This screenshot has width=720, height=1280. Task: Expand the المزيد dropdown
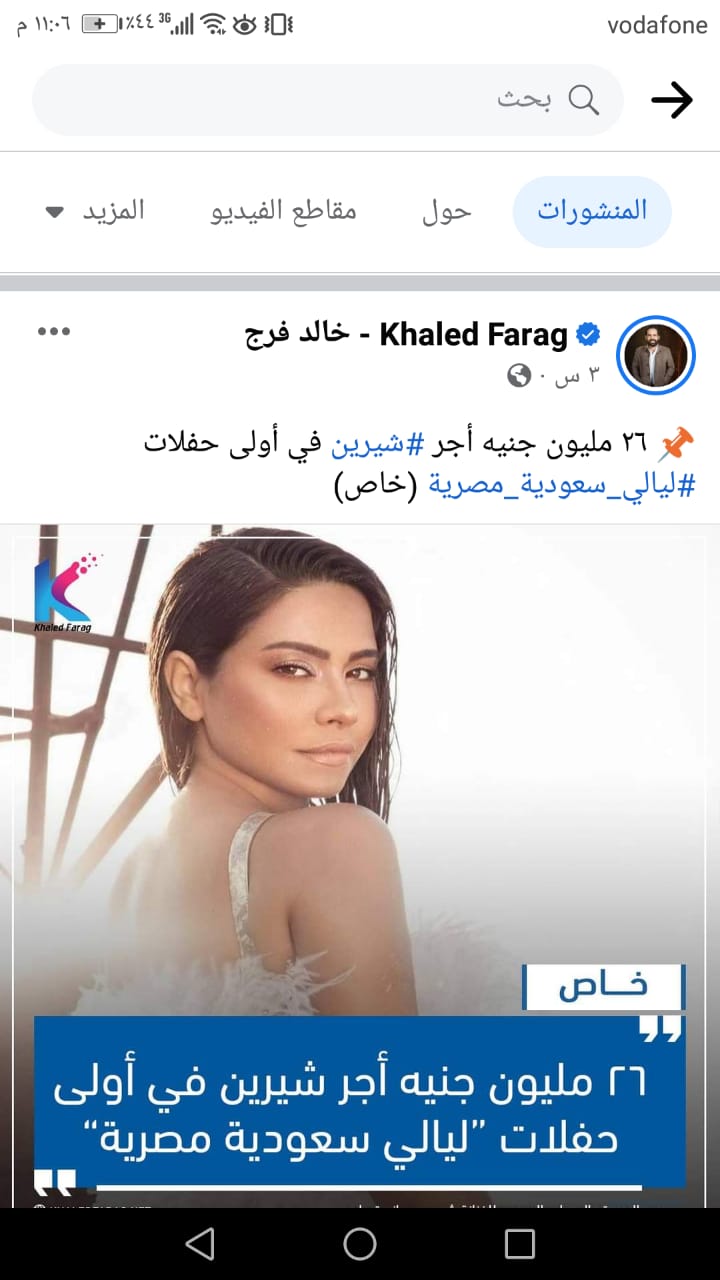[96, 211]
